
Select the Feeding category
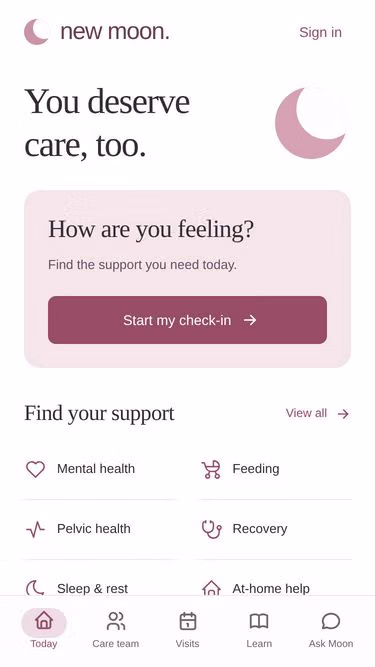[x=275, y=469]
